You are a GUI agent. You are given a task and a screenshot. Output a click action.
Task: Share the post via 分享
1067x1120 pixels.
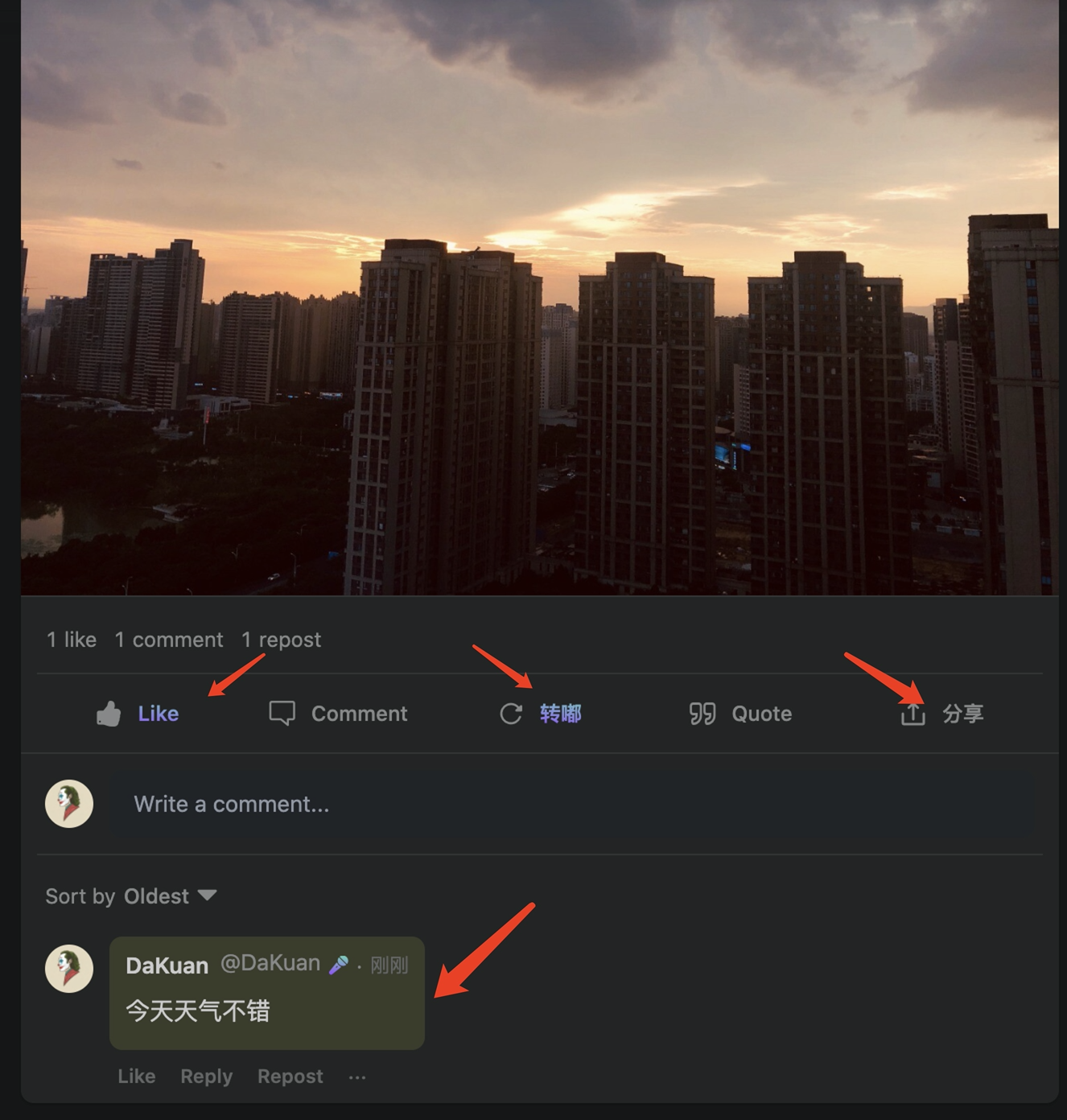941,714
